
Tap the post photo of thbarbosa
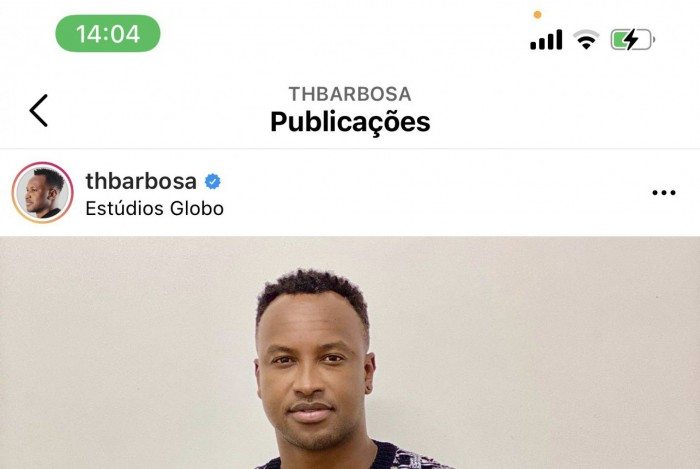click(x=350, y=360)
